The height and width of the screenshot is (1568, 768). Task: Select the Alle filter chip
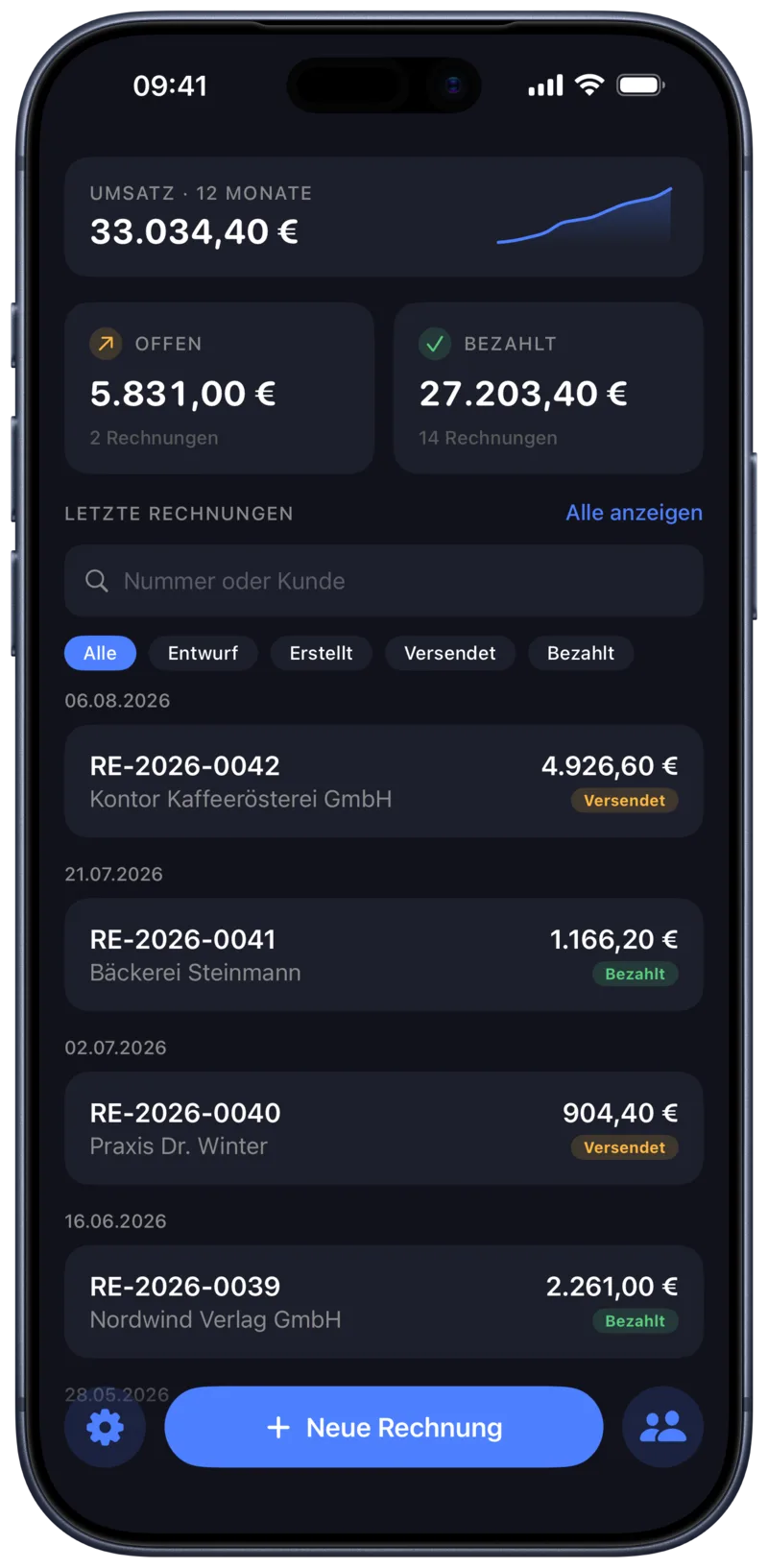pos(100,653)
